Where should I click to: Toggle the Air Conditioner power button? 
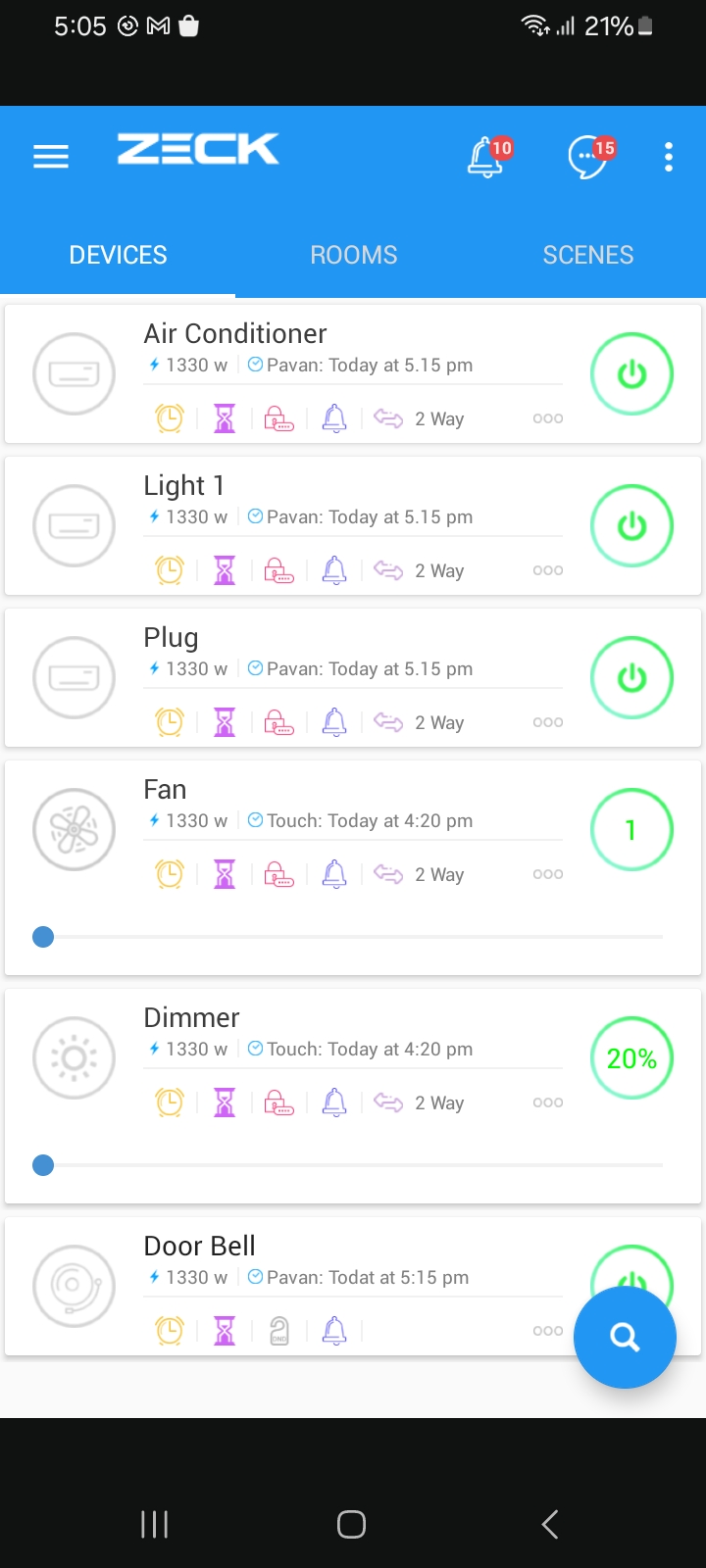coord(631,374)
